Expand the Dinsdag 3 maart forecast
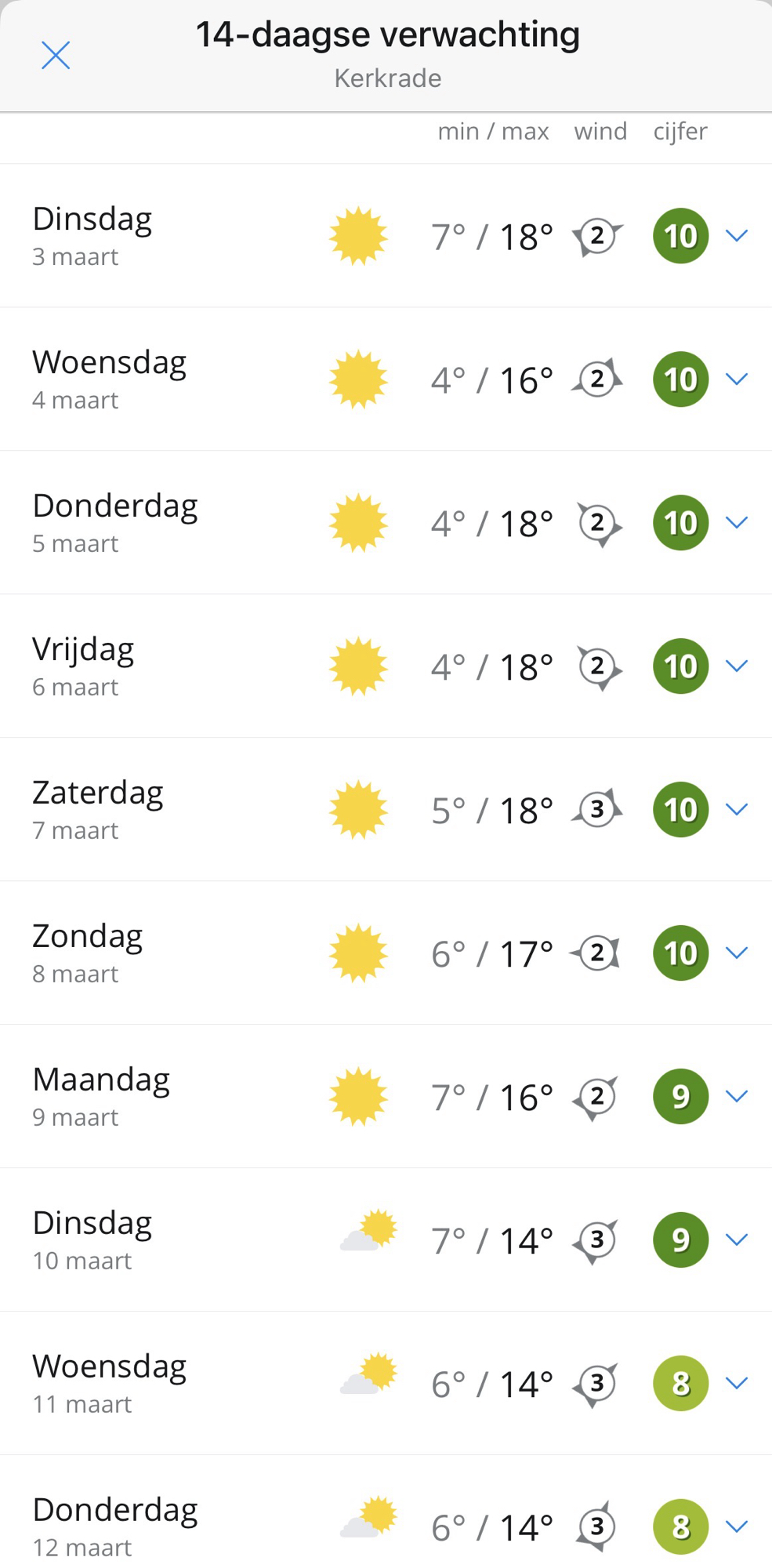The image size is (772, 1568). point(736,235)
